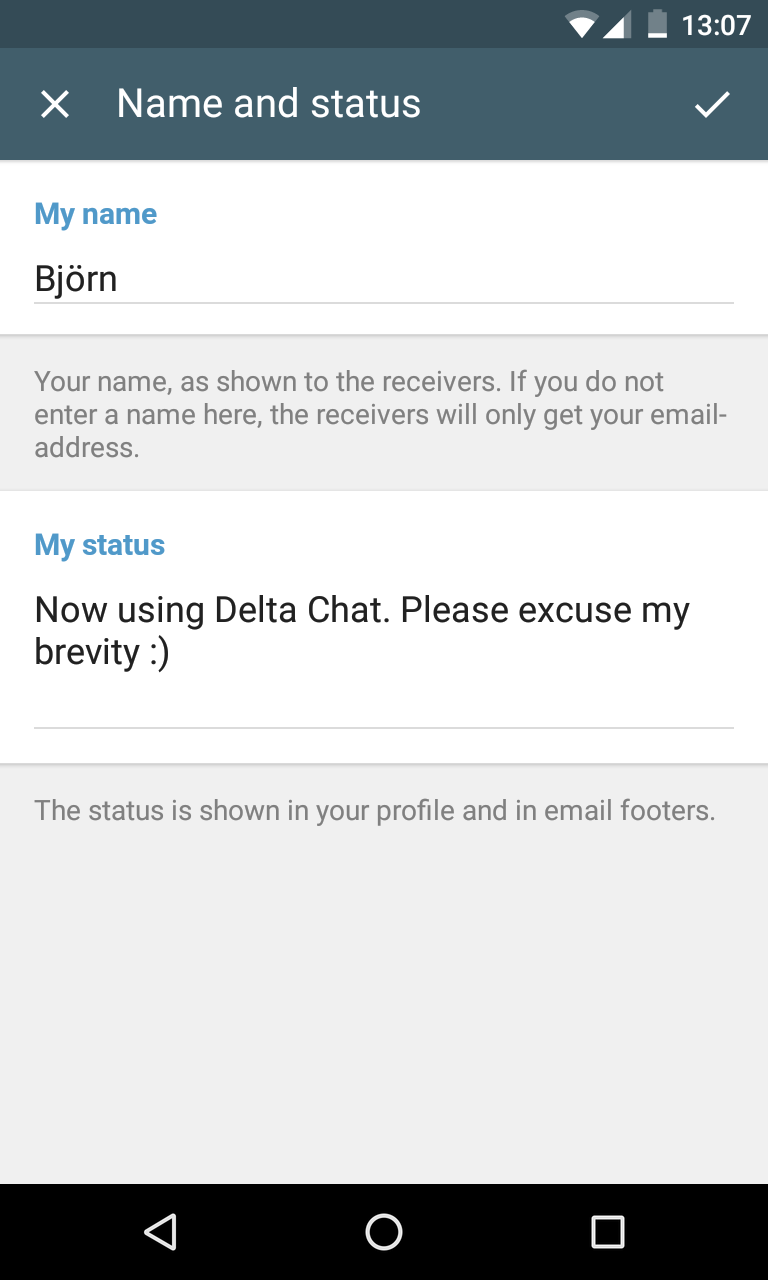Viewport: 768px width, 1280px height.
Task: Tap the underline beneath the name field
Action: point(383,297)
